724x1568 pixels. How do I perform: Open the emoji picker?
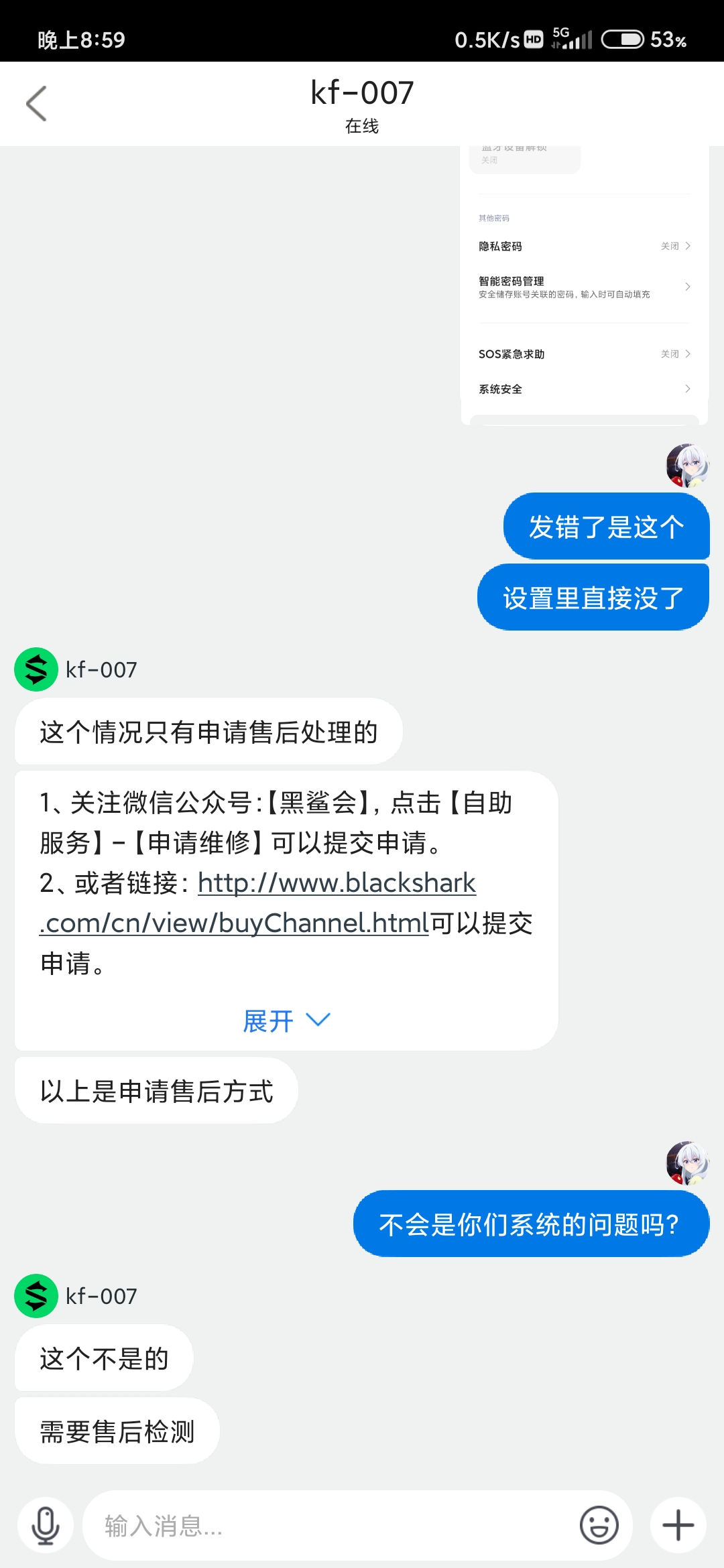pos(599,1526)
